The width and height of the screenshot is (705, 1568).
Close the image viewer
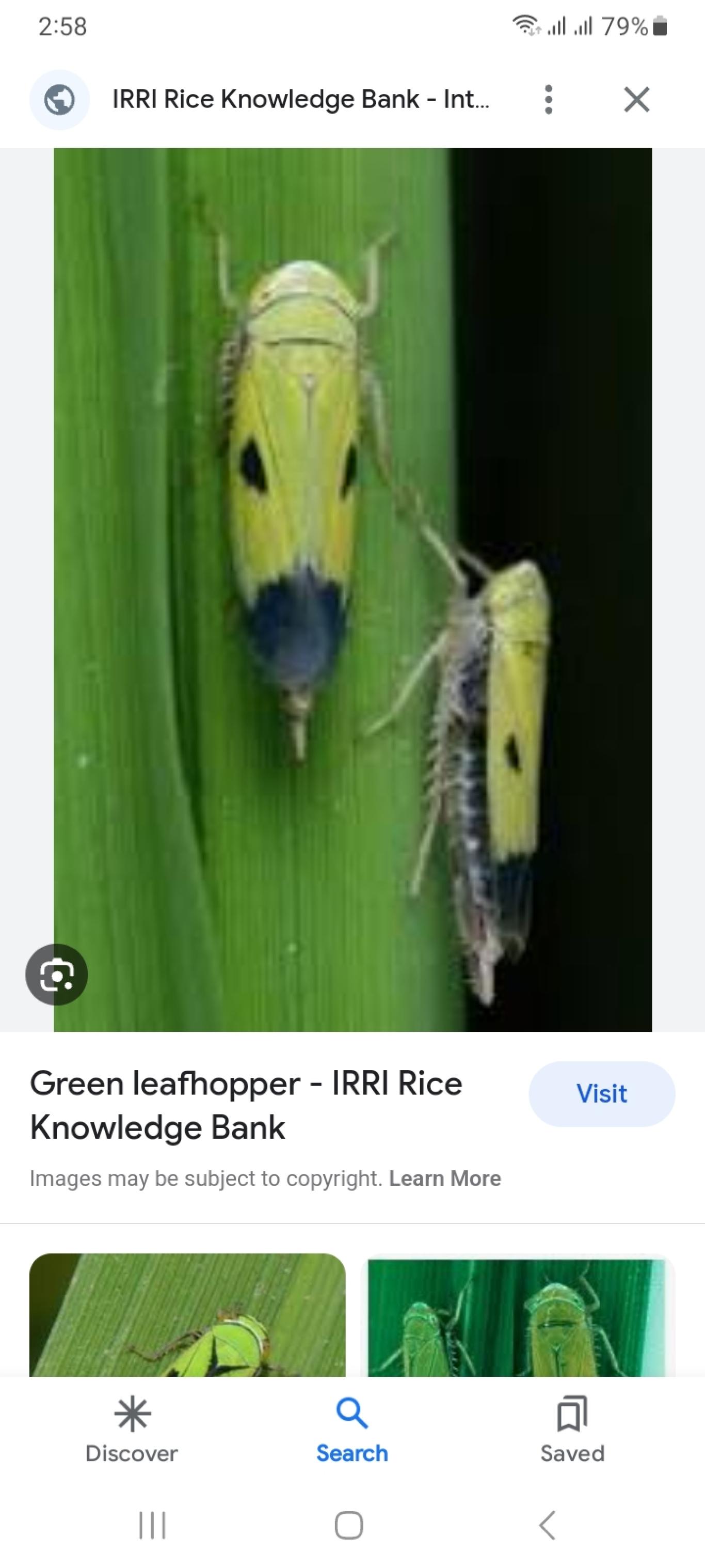[636, 99]
